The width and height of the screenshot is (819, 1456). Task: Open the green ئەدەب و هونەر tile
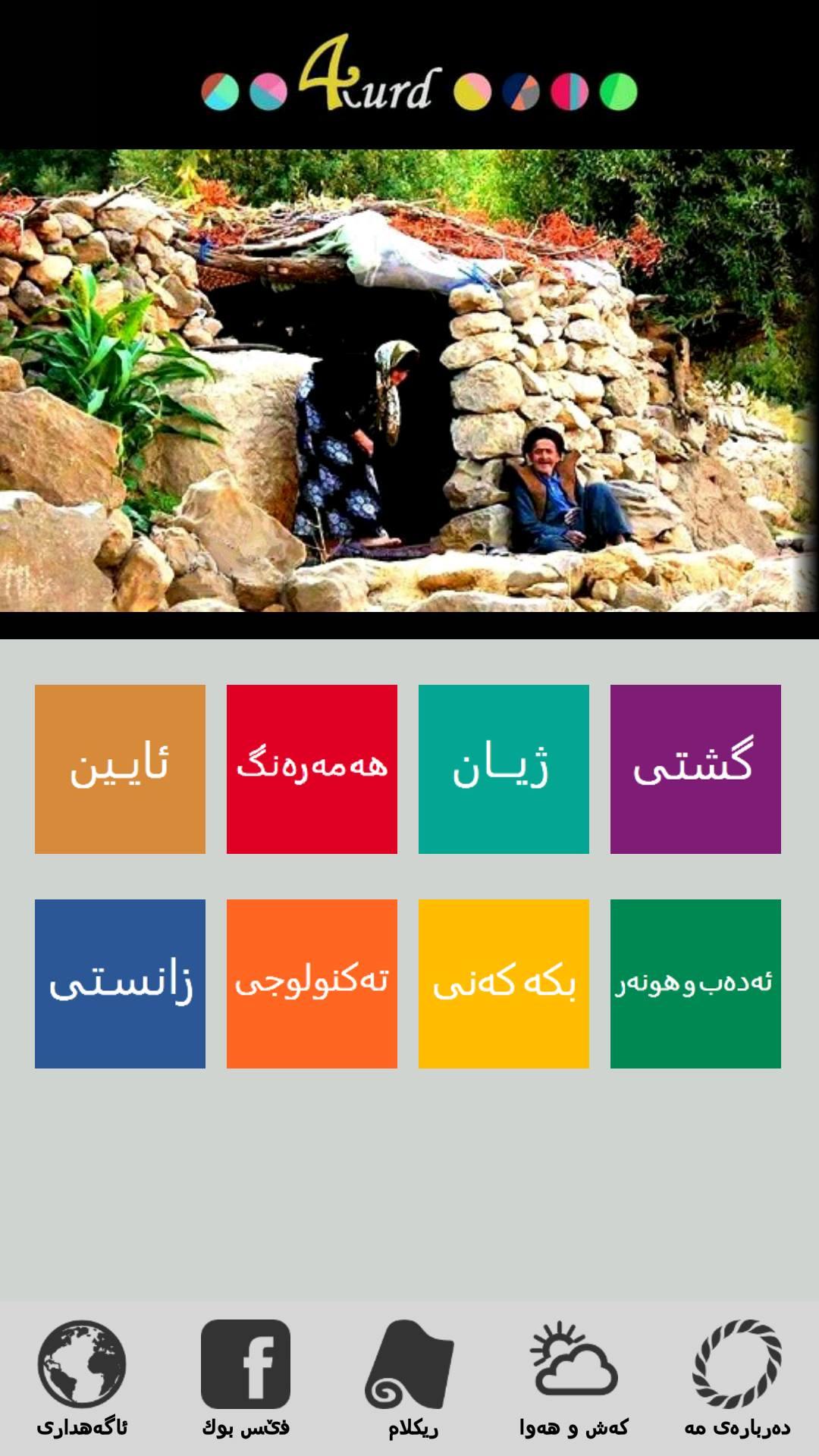pyautogui.click(x=695, y=984)
